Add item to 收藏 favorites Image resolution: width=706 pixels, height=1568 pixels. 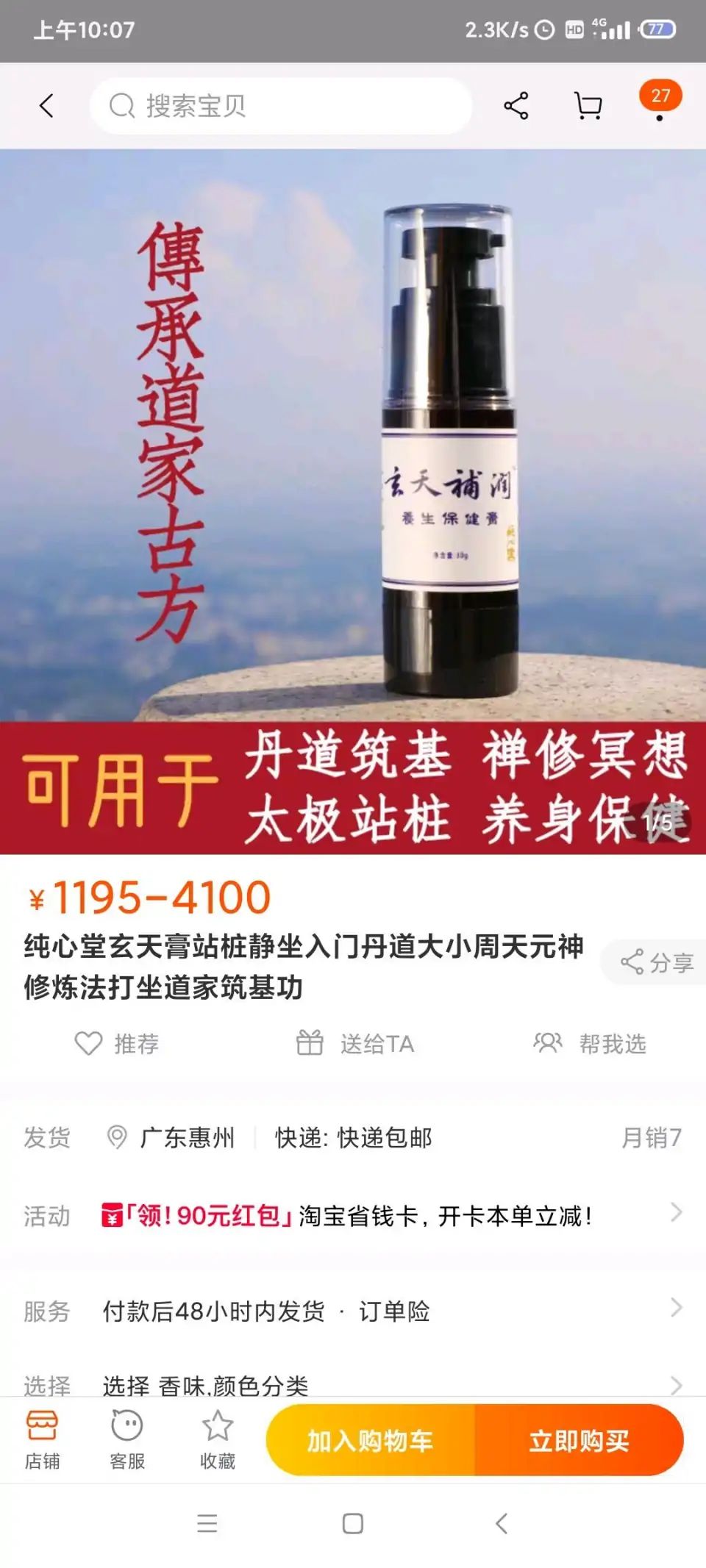218,1439
